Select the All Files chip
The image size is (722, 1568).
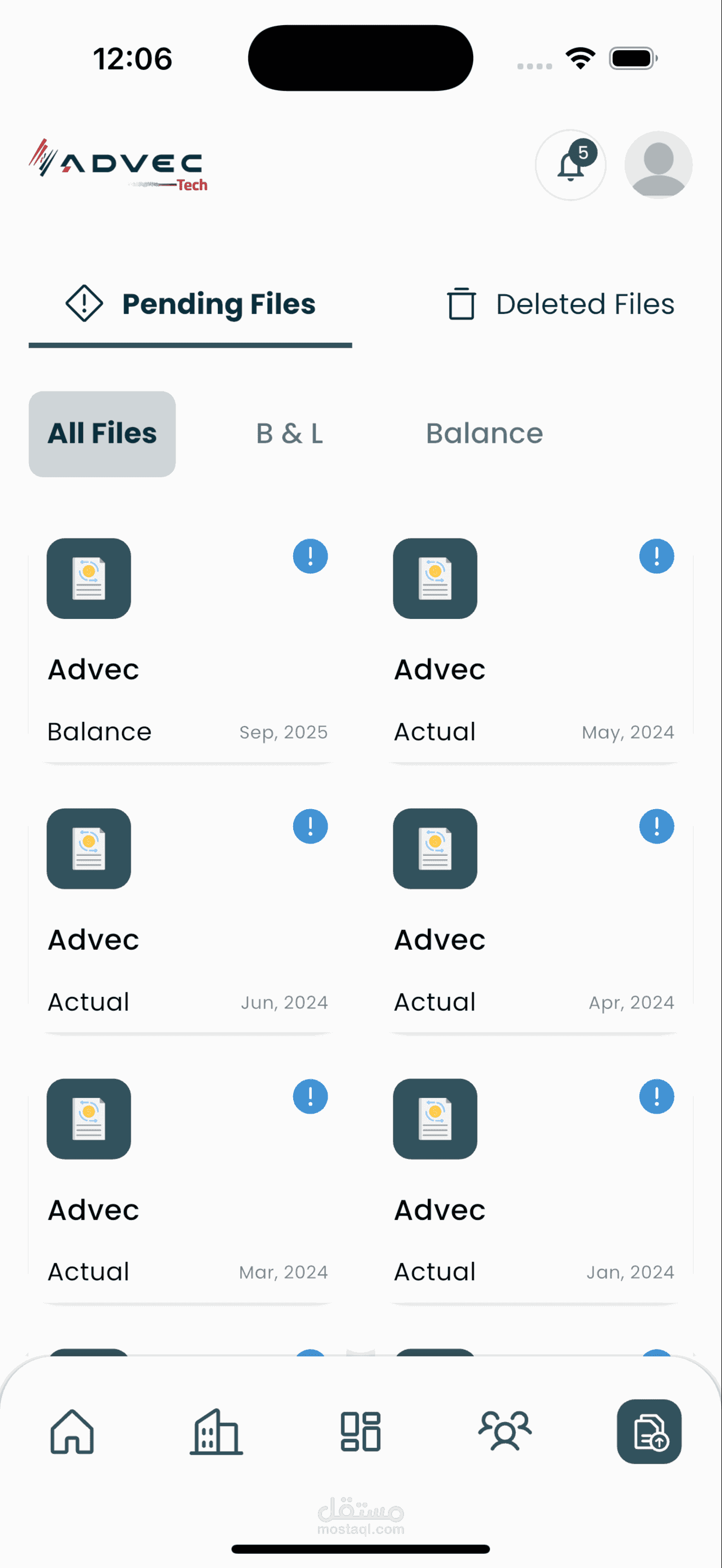pyautogui.click(x=102, y=434)
